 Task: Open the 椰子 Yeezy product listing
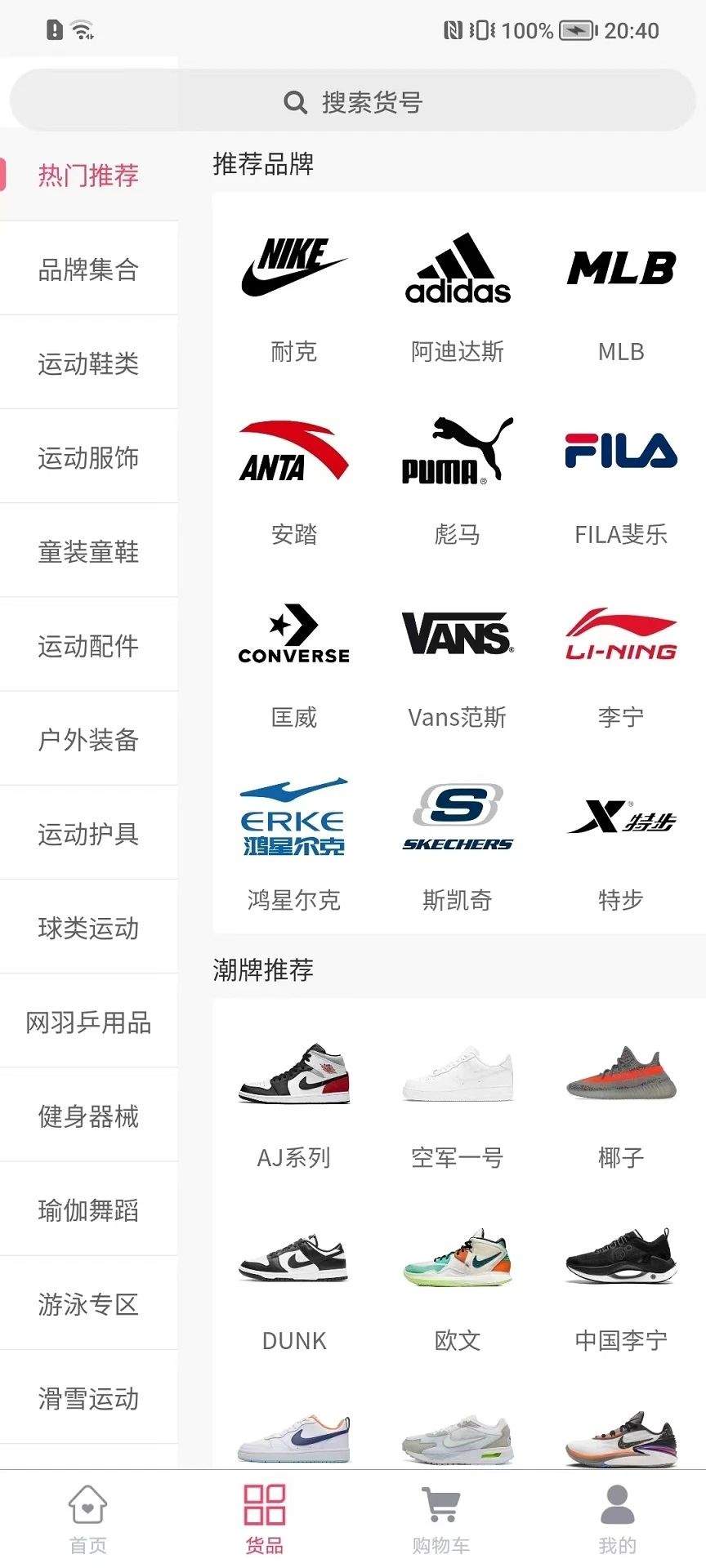pyautogui.click(x=620, y=1076)
